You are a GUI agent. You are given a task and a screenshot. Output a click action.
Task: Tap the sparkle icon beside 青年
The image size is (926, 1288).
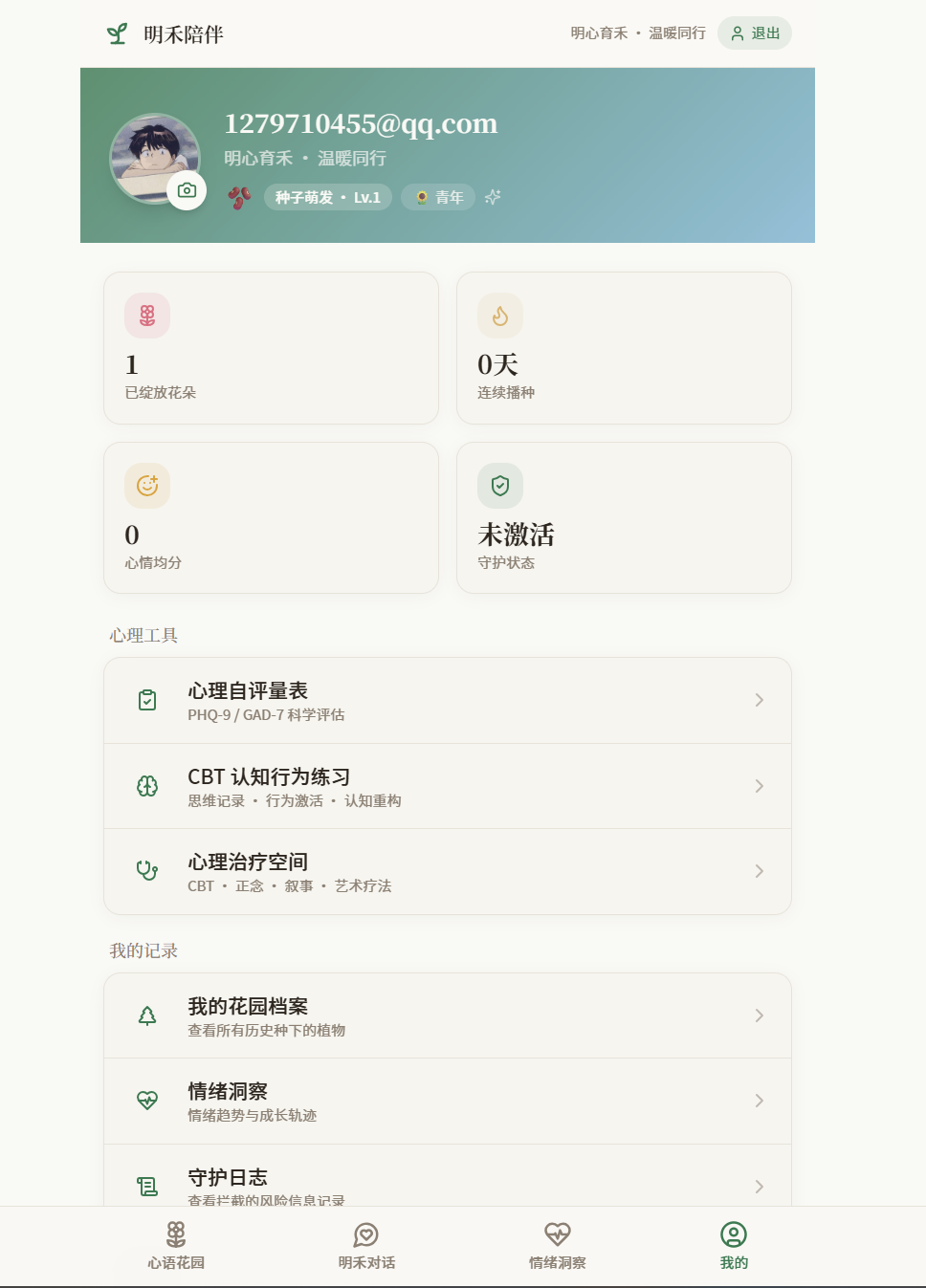(x=493, y=197)
